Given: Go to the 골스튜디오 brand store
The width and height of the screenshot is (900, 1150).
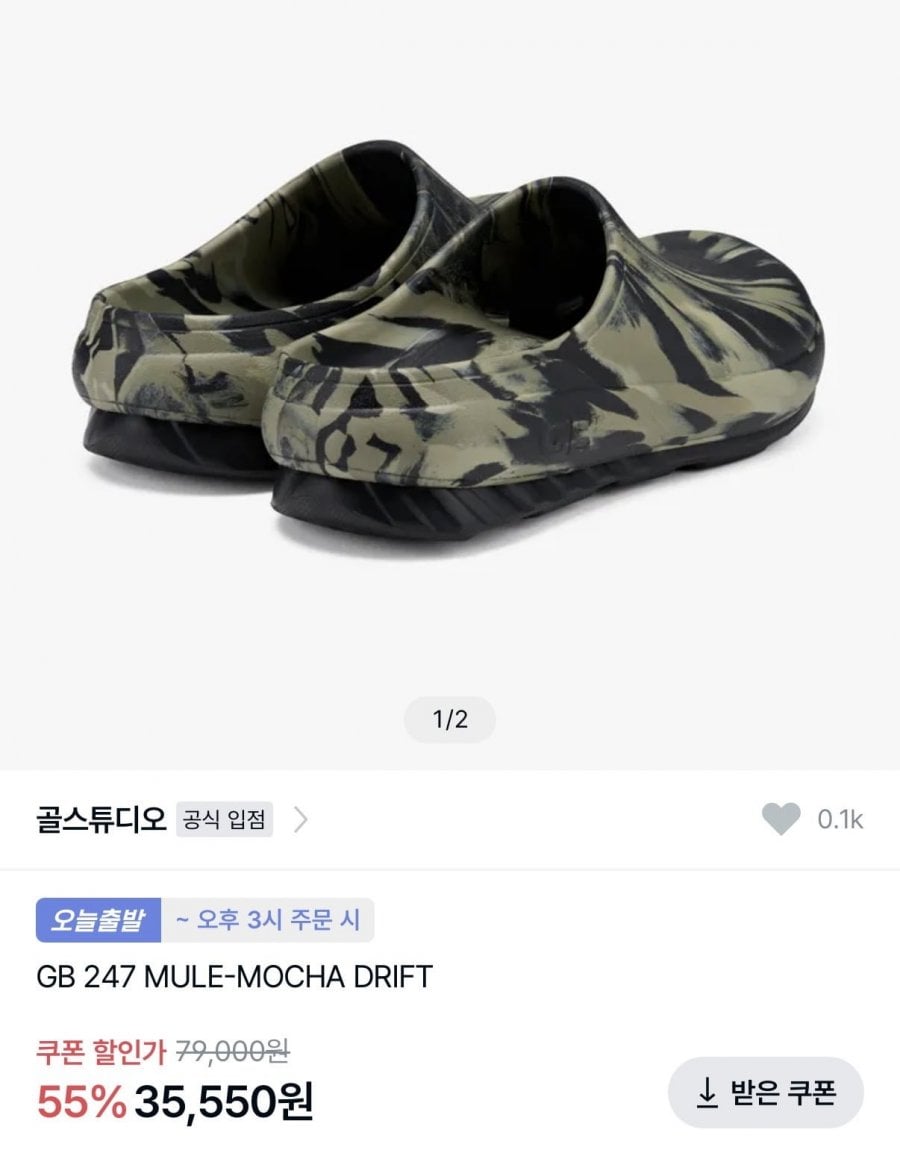Looking at the screenshot, I should tap(100, 817).
